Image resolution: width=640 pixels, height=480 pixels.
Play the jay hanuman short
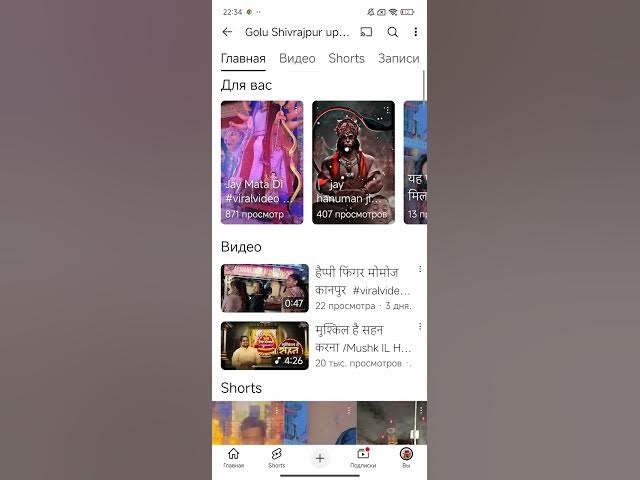tap(353, 162)
